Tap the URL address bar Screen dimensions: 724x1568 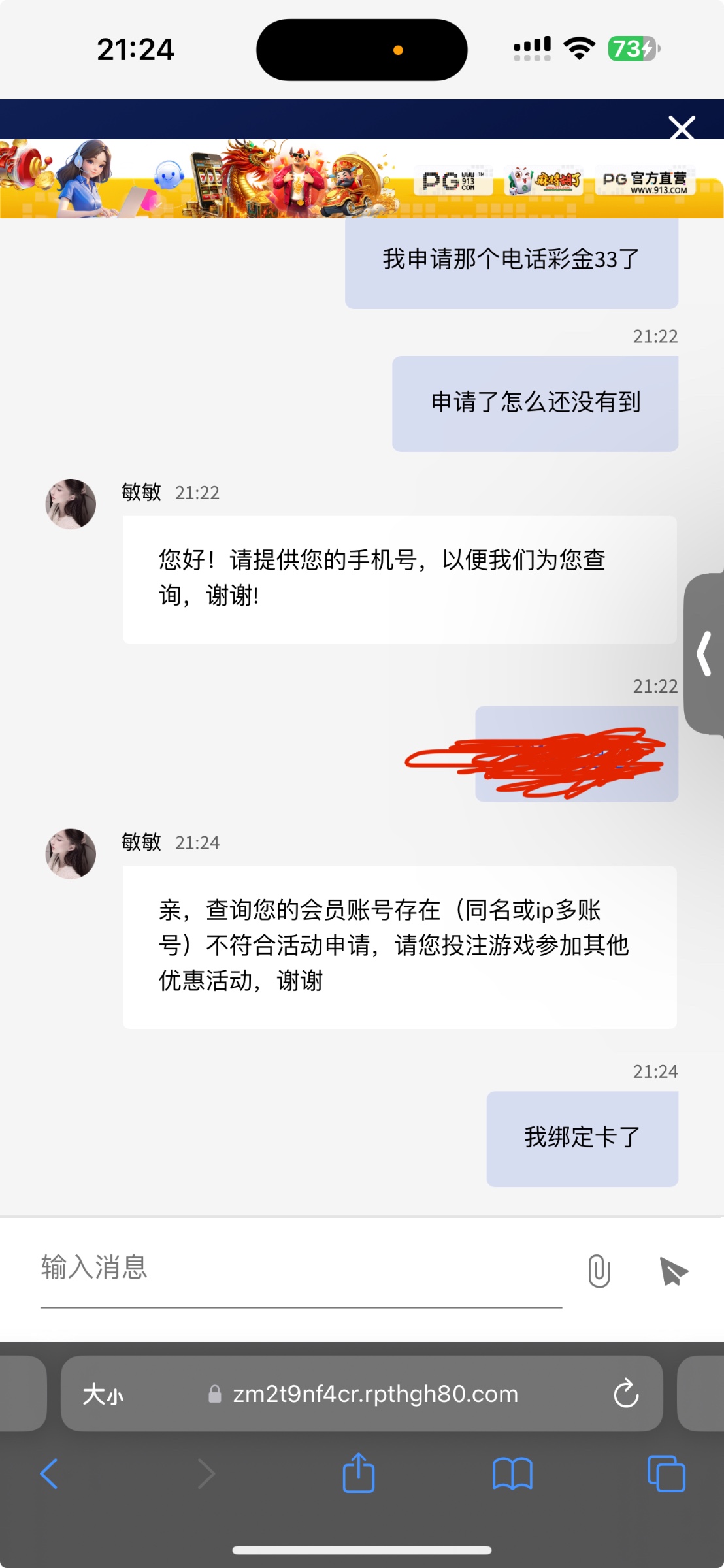[375, 1394]
